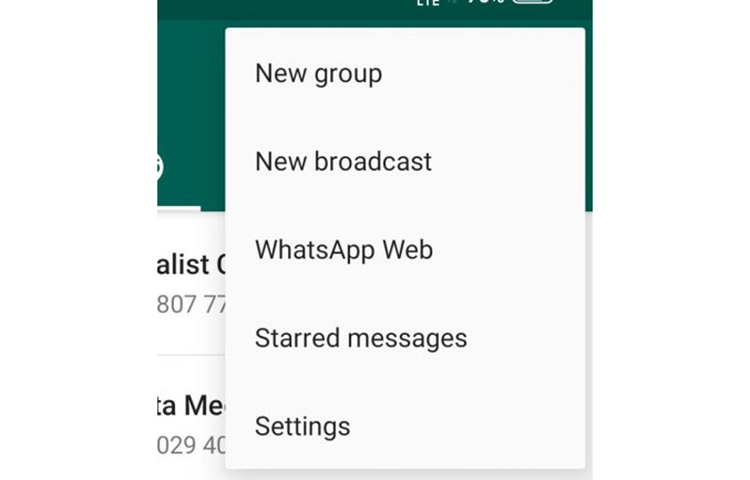
Task: Choose New broadcast option
Action: 343,161
